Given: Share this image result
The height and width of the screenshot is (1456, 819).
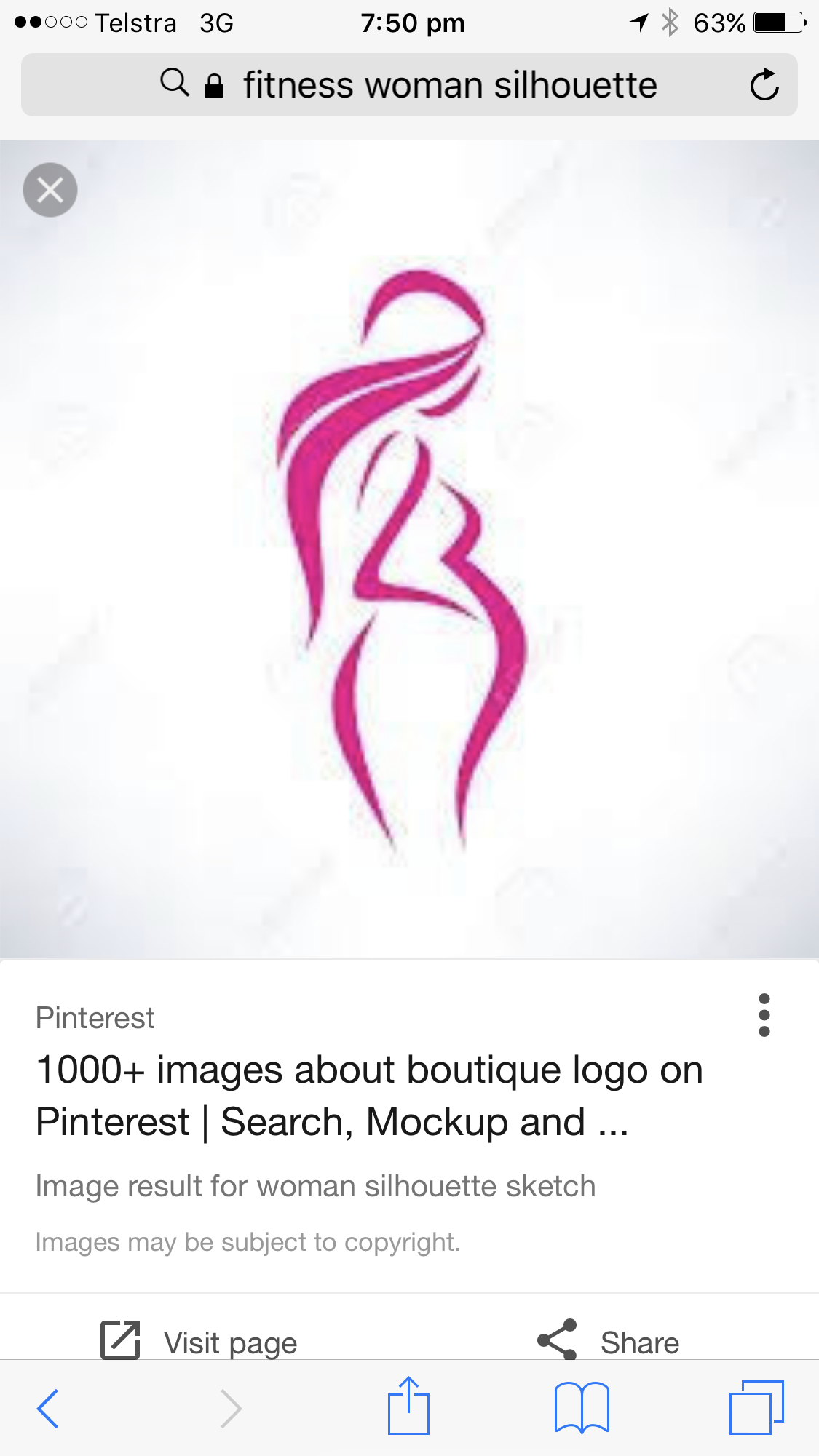Looking at the screenshot, I should 609,1341.
